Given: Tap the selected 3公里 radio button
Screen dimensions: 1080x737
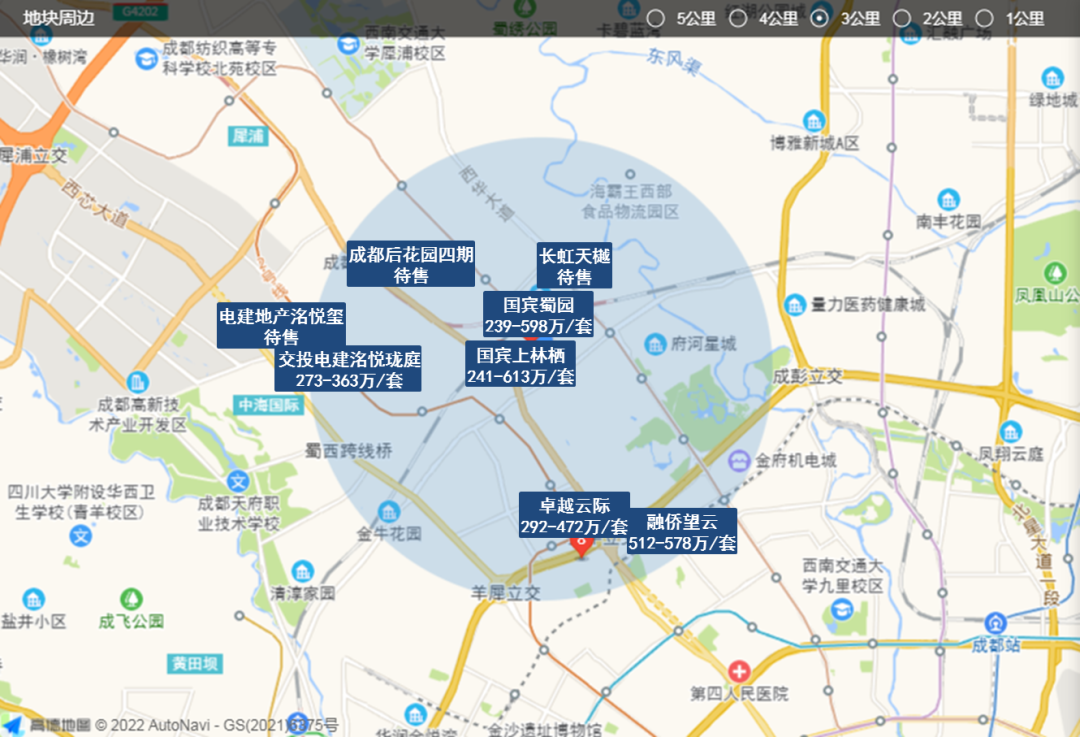Looking at the screenshot, I should [x=820, y=18].
